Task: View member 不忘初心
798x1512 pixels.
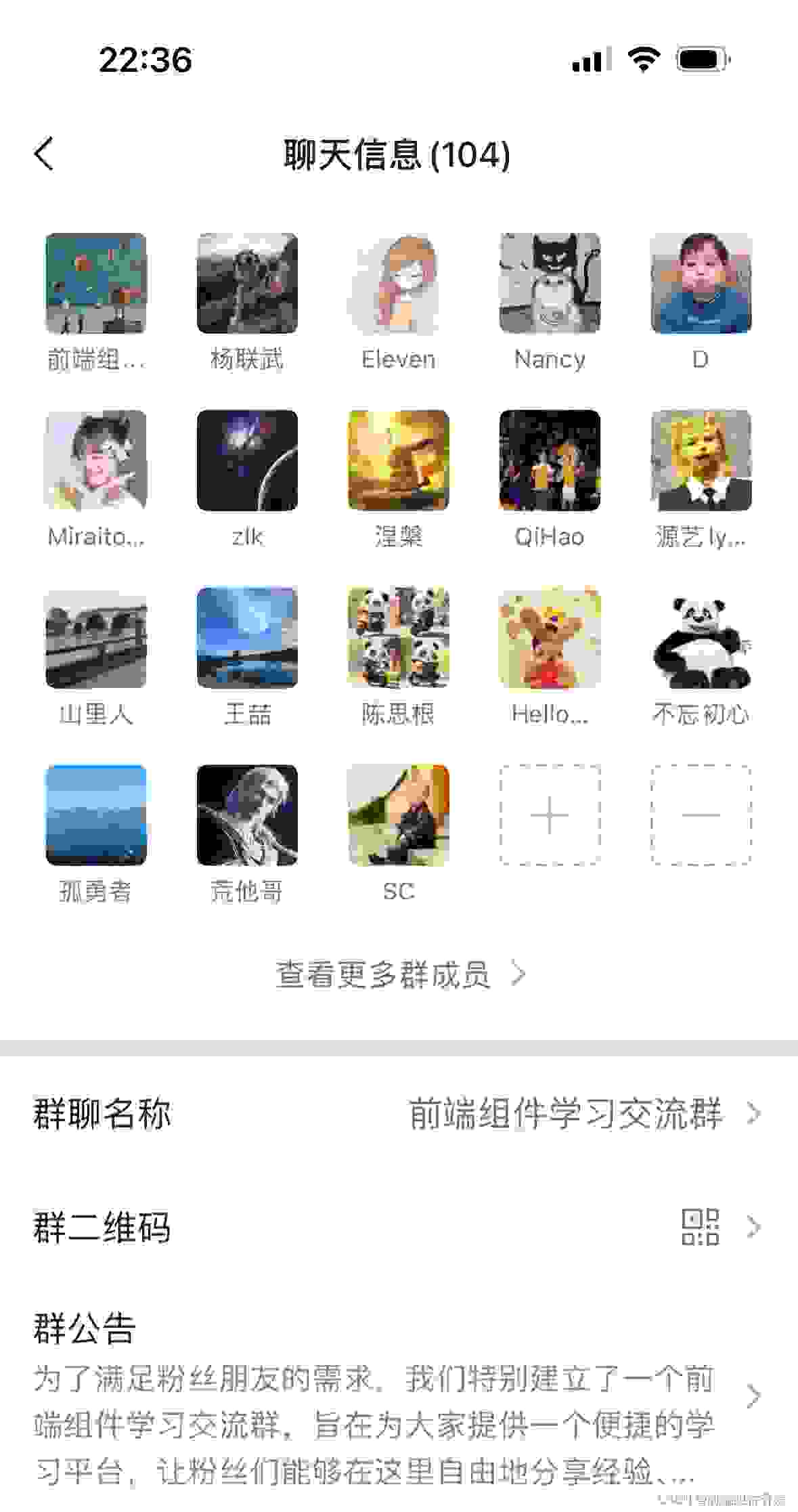Action: (701, 638)
